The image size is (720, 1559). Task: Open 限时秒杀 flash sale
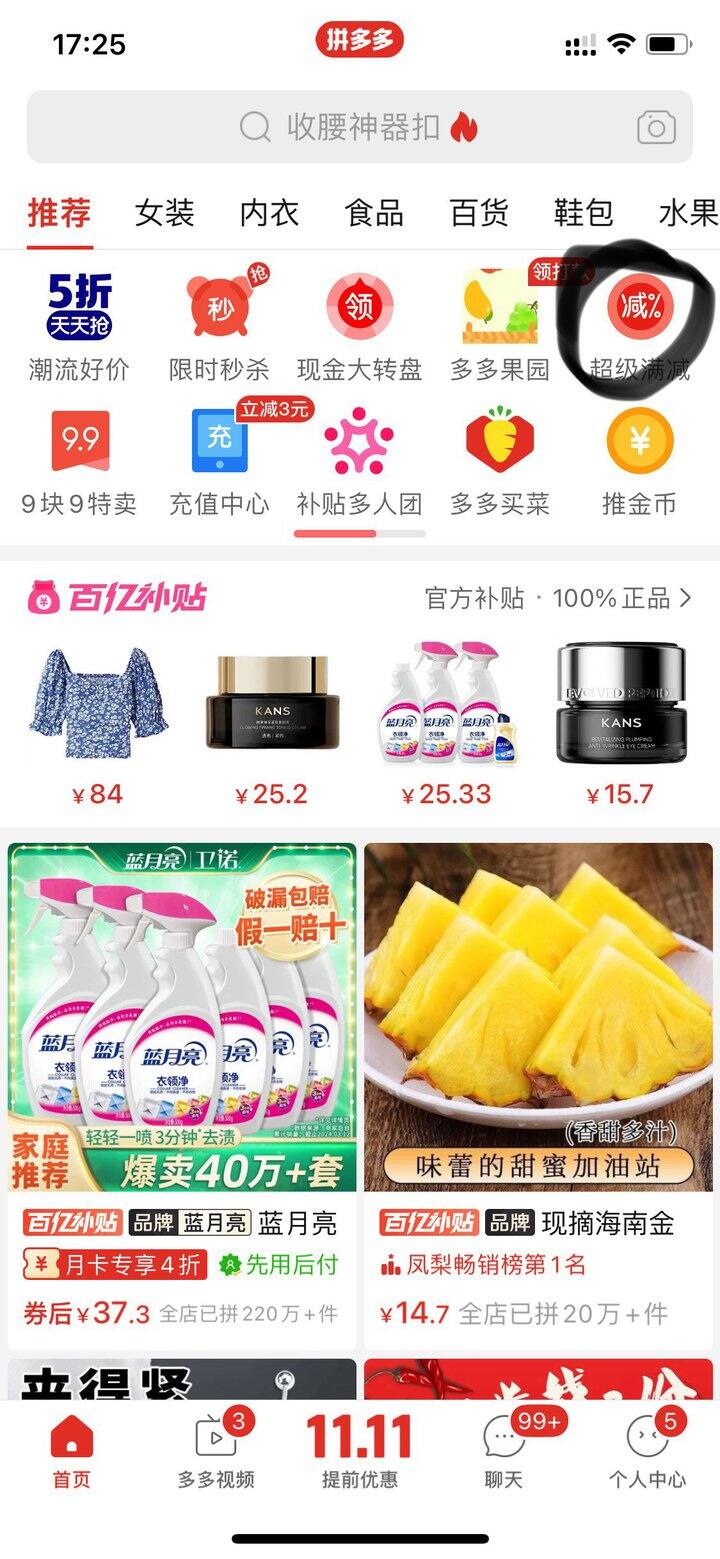pyautogui.click(x=219, y=325)
